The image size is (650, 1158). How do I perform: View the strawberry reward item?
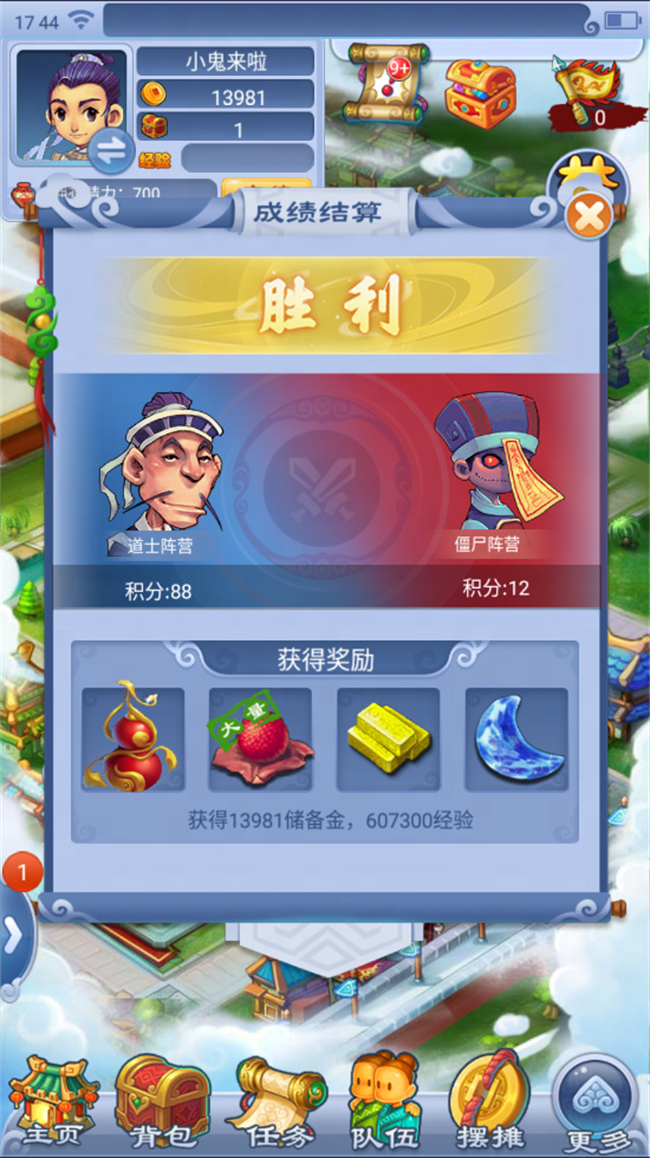(260, 739)
